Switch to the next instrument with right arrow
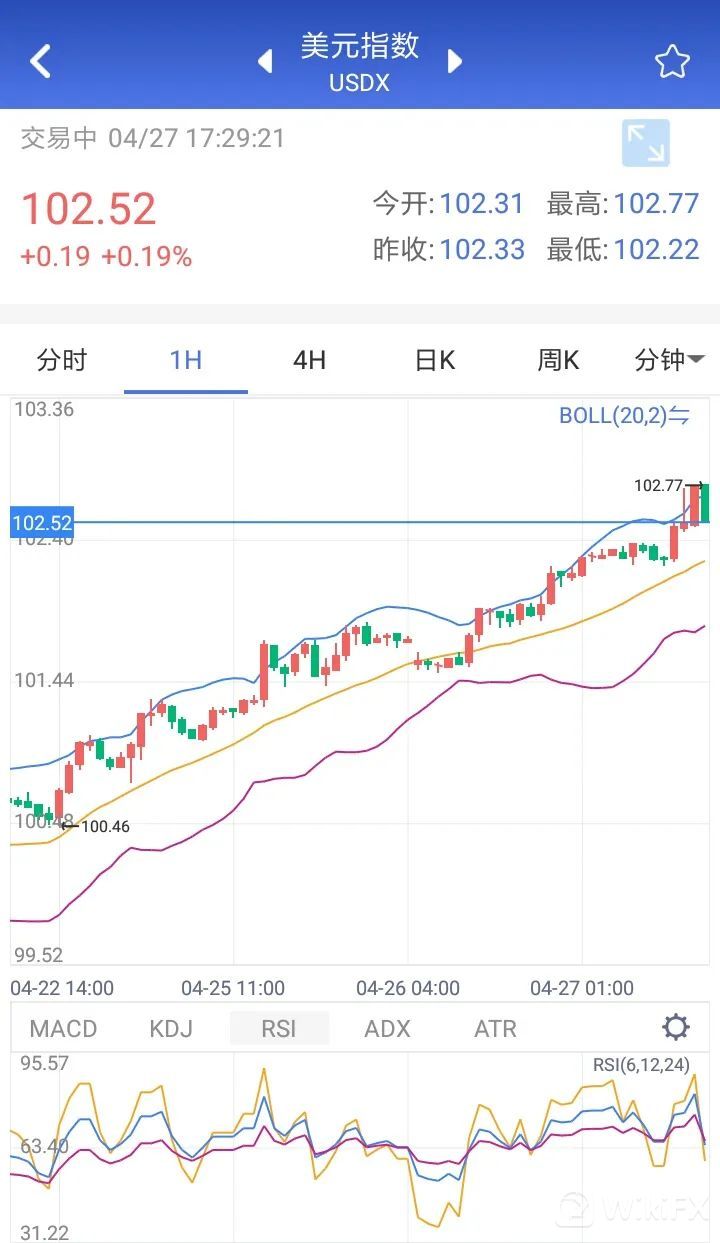 455,61
